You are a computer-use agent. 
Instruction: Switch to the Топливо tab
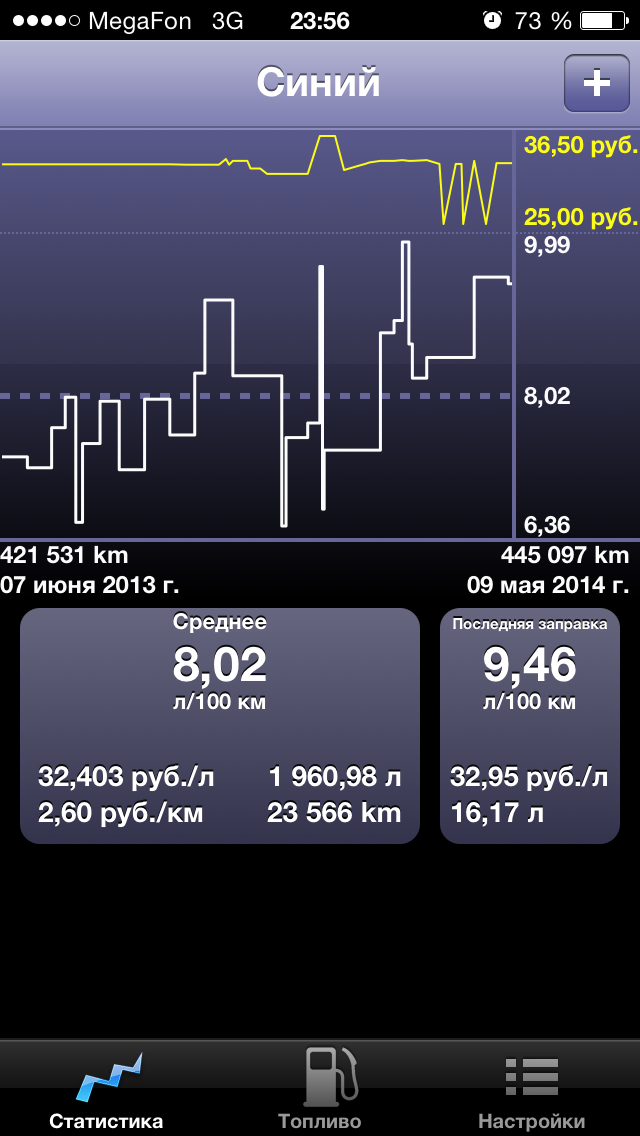tap(320, 1089)
